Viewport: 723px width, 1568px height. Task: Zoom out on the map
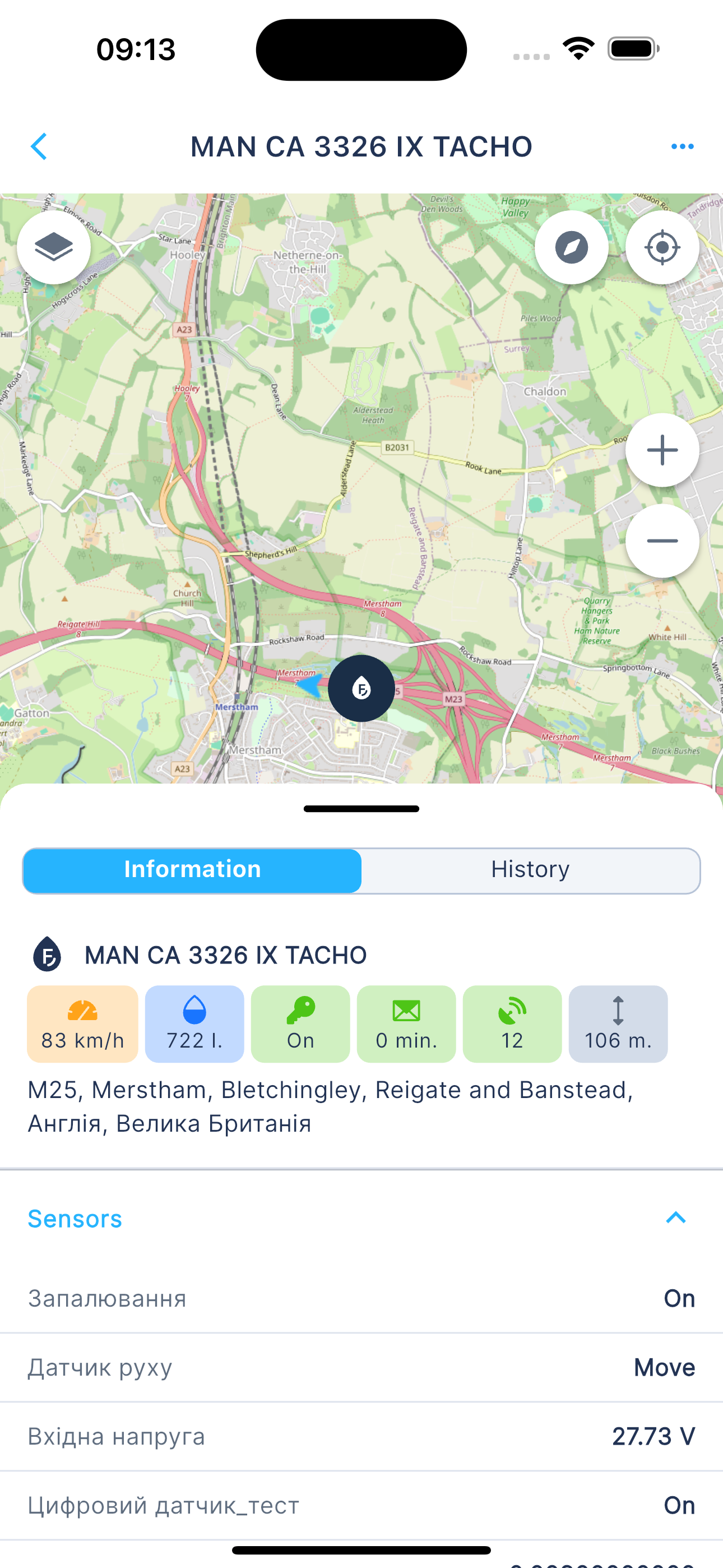click(x=662, y=541)
